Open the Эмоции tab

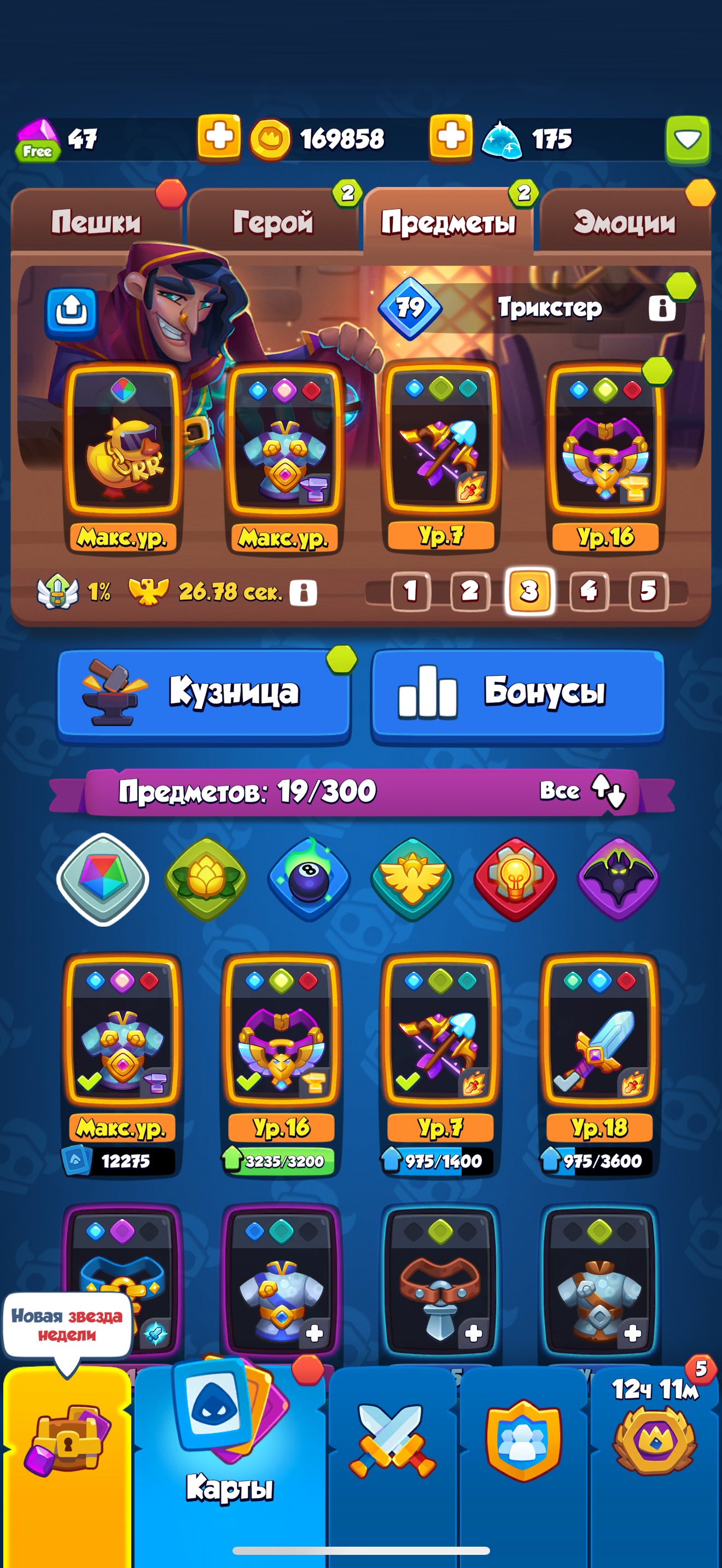click(625, 221)
